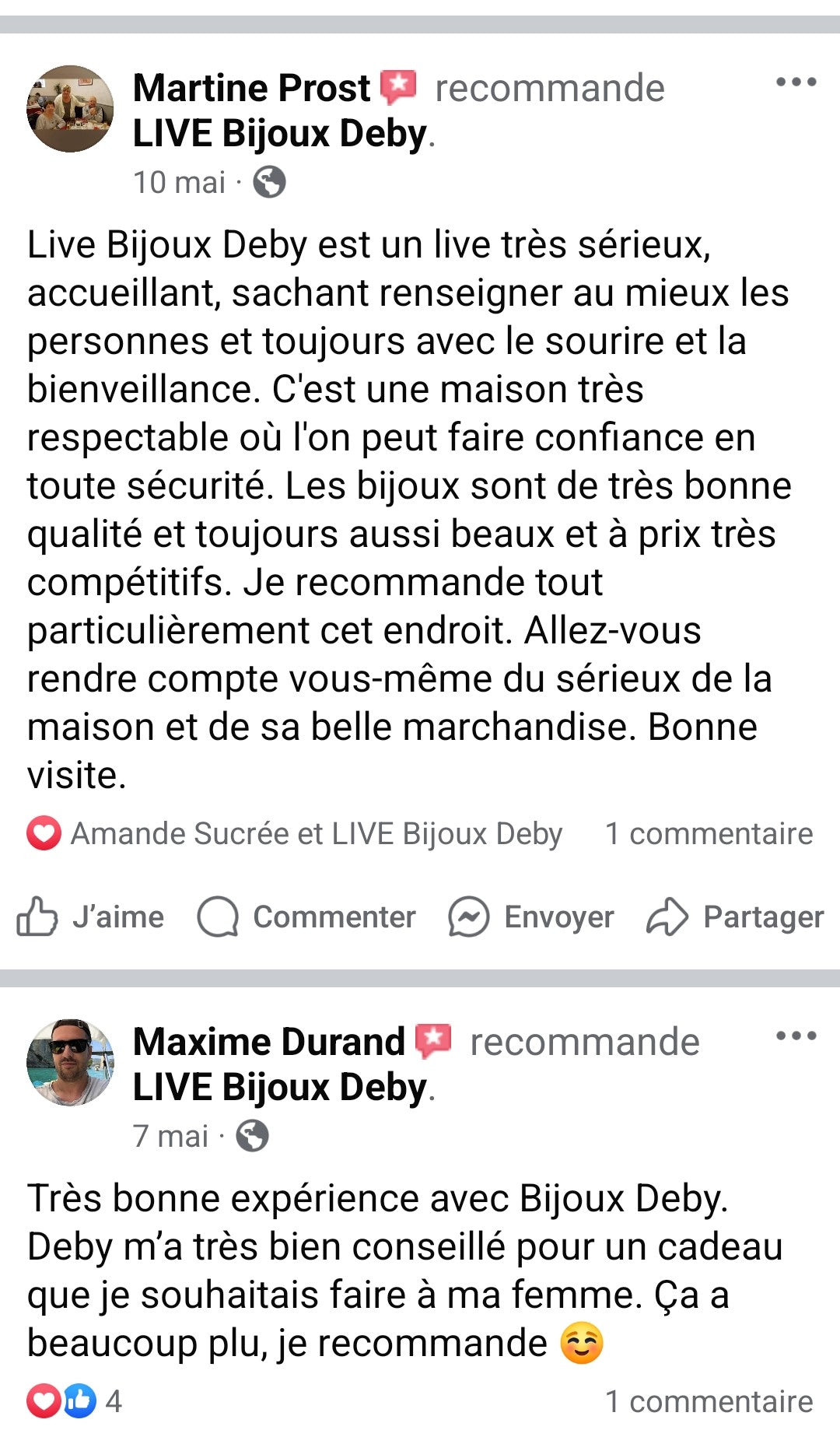Viewport: 840px width, 1430px height.
Task: Open Martine Prost's profile picture
Action: pos(70,109)
